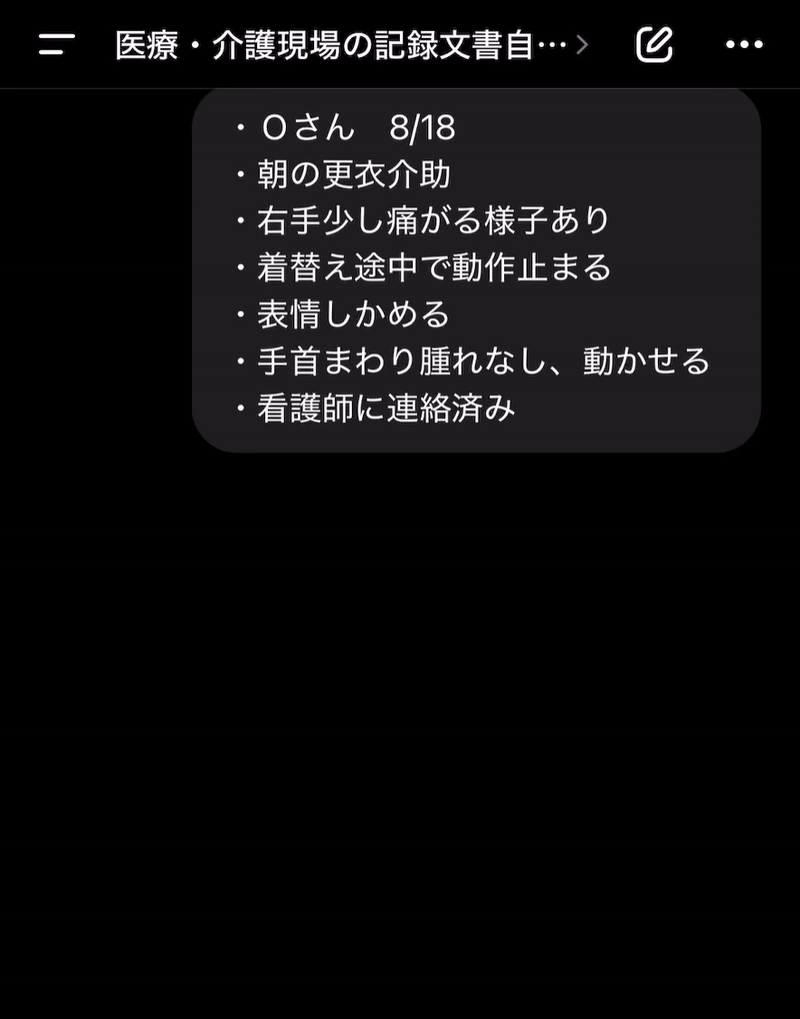Start a new chat with the compose icon

point(655,45)
